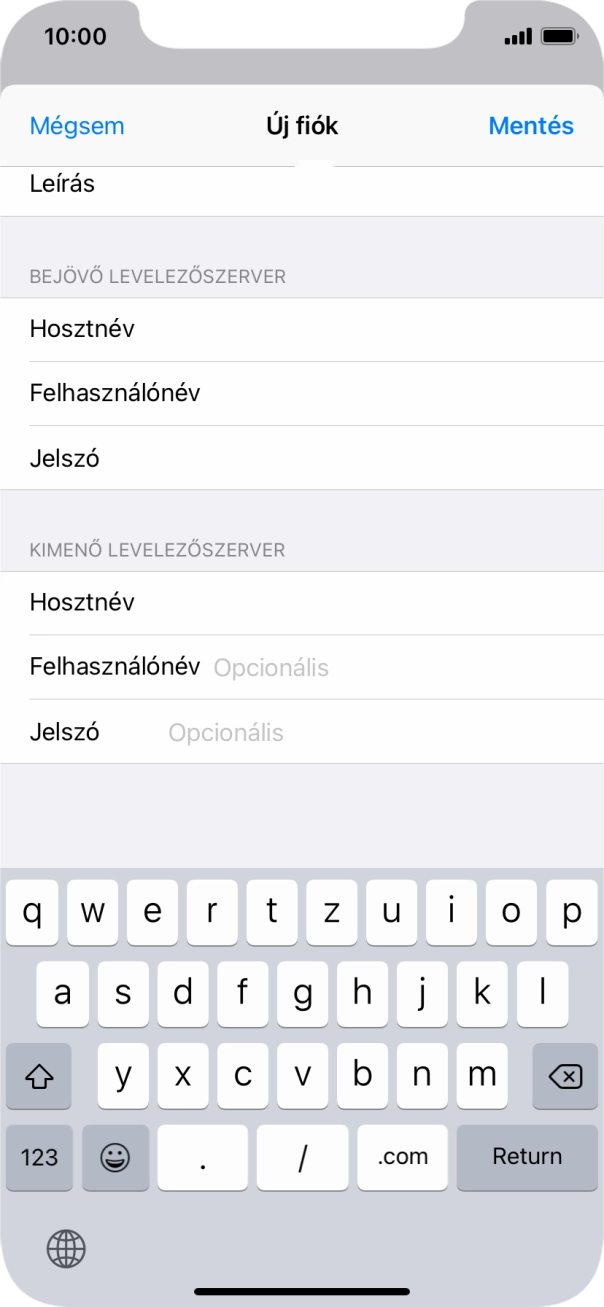
Task: Switch keyboard to numbers with 123
Action: (39, 1157)
